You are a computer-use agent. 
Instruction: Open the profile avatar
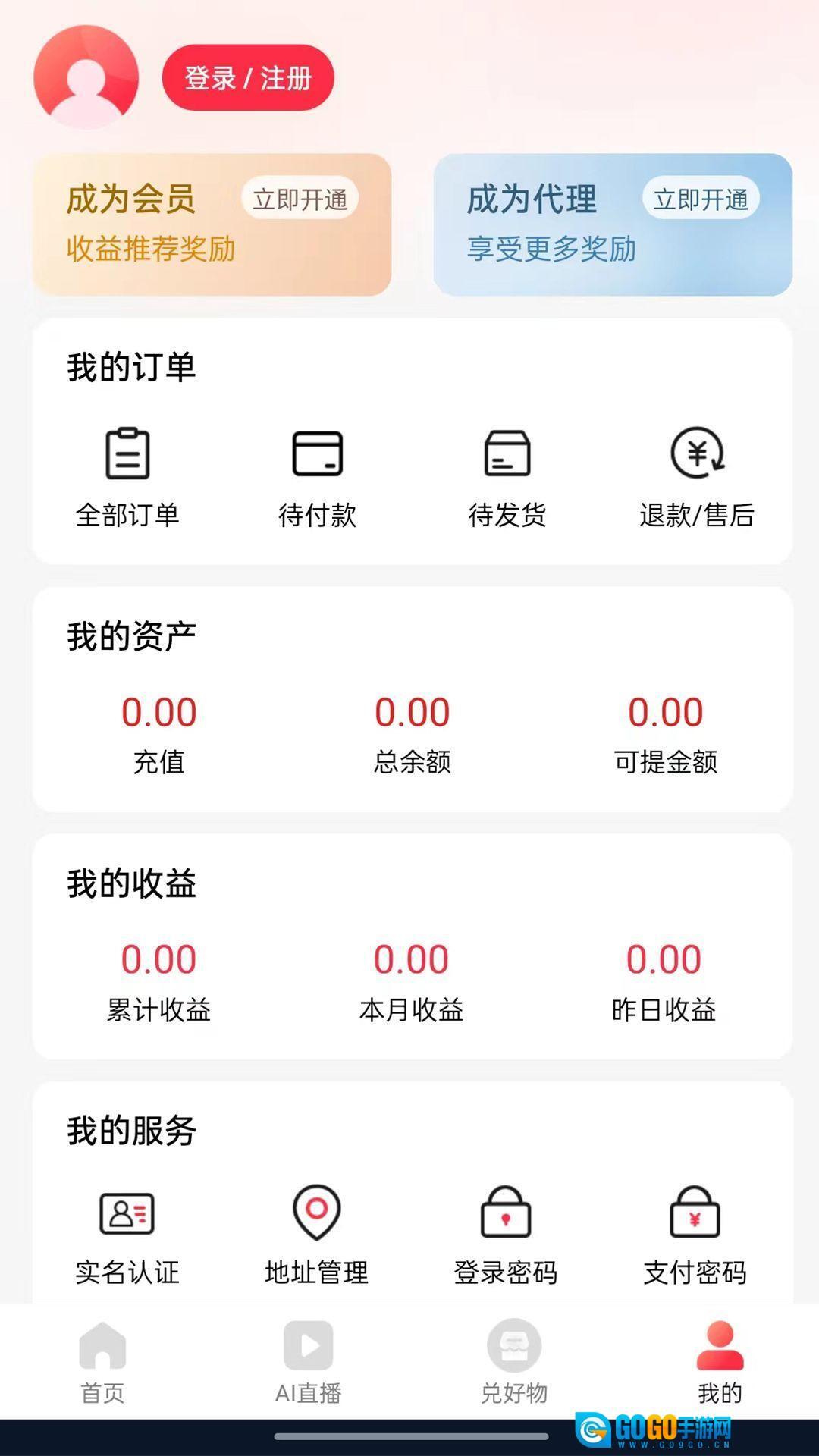coord(86,77)
